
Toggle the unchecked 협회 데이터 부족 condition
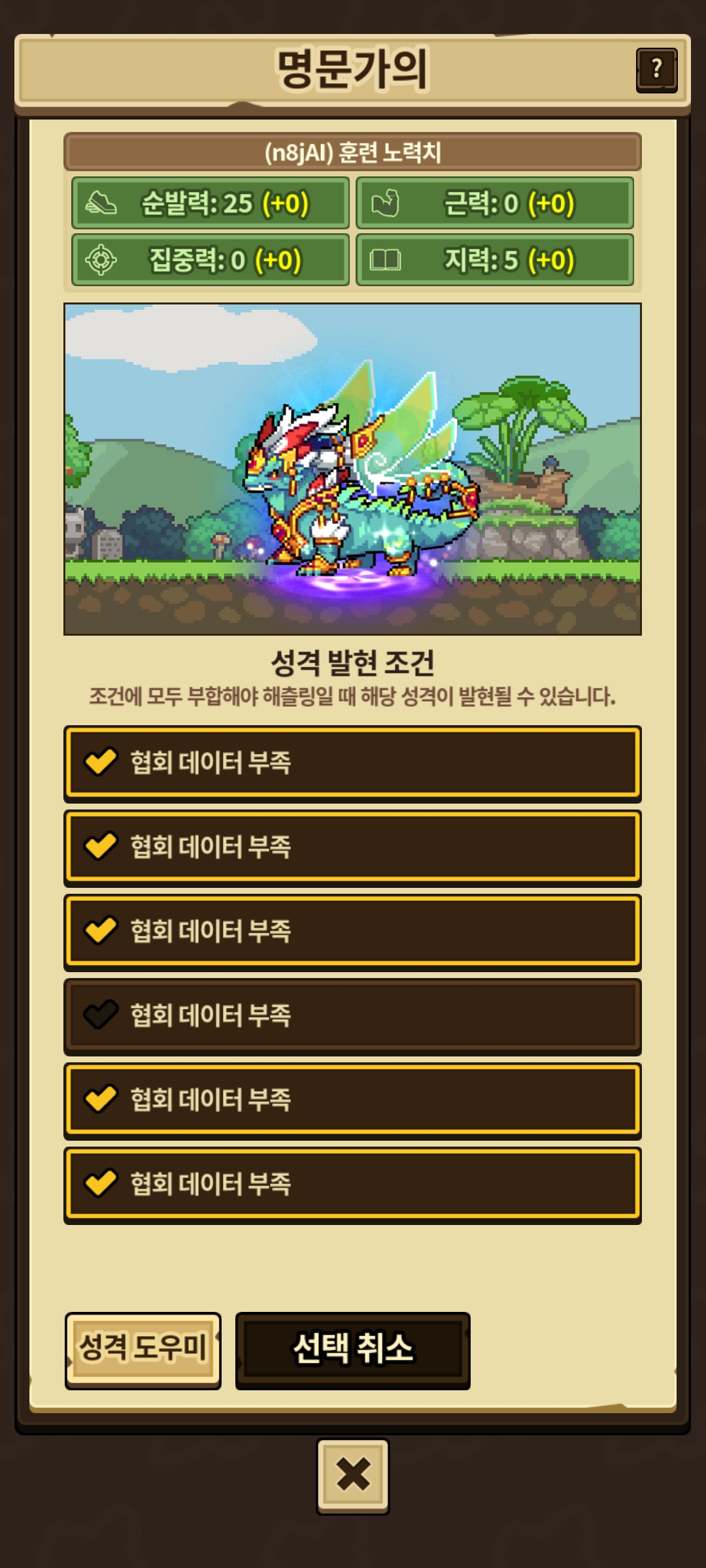[352, 1016]
